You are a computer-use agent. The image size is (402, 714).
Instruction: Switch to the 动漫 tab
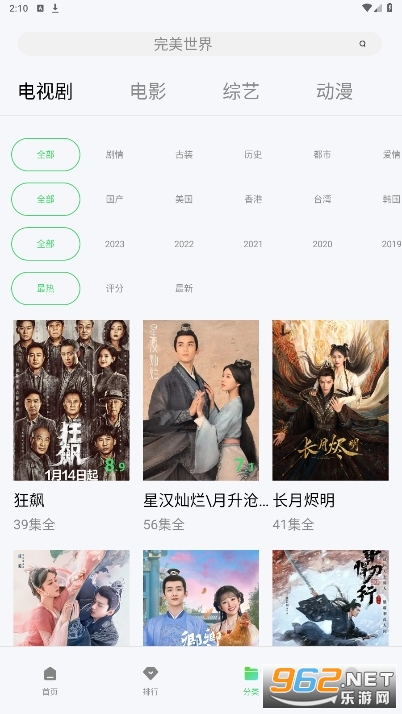(334, 91)
